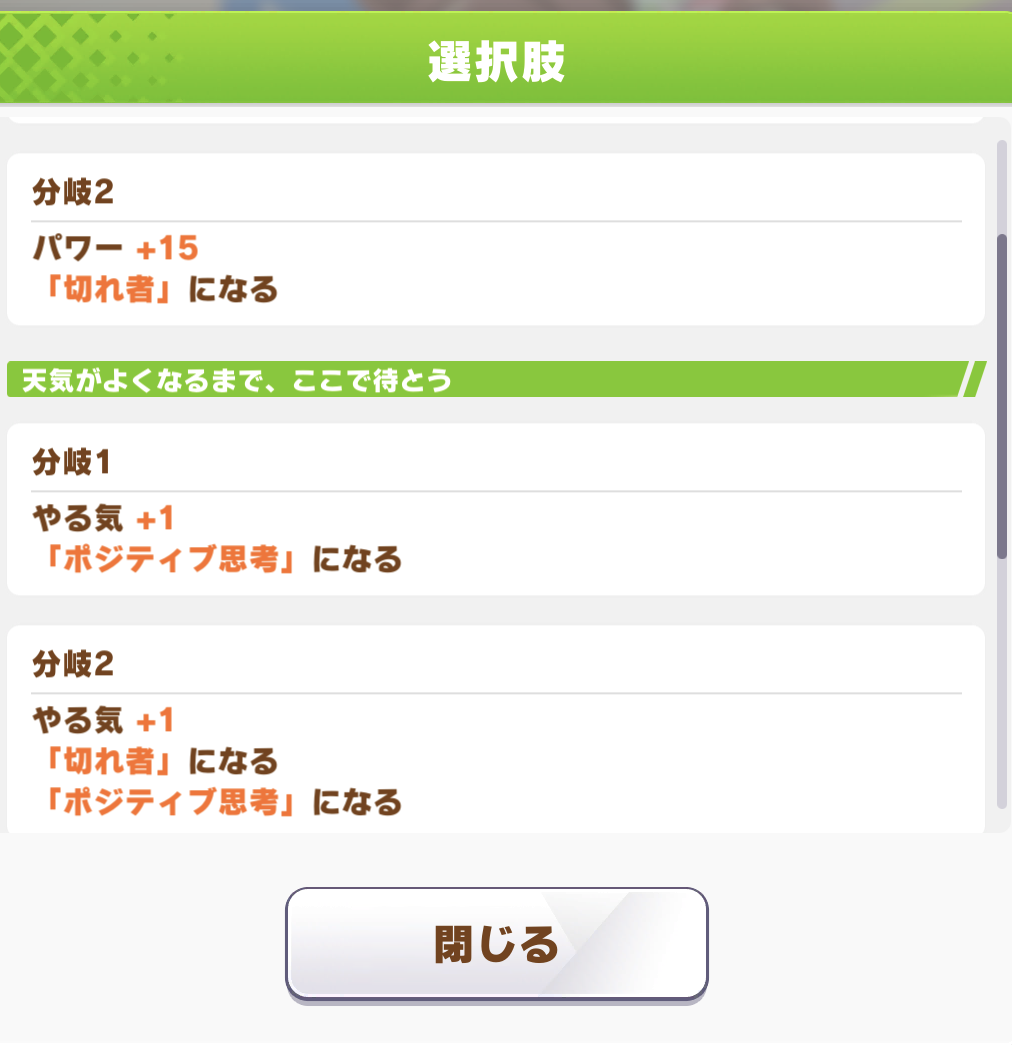The width and height of the screenshot is (1012, 1045).
Task: Close the dialog with 閉じる button
Action: 497,942
